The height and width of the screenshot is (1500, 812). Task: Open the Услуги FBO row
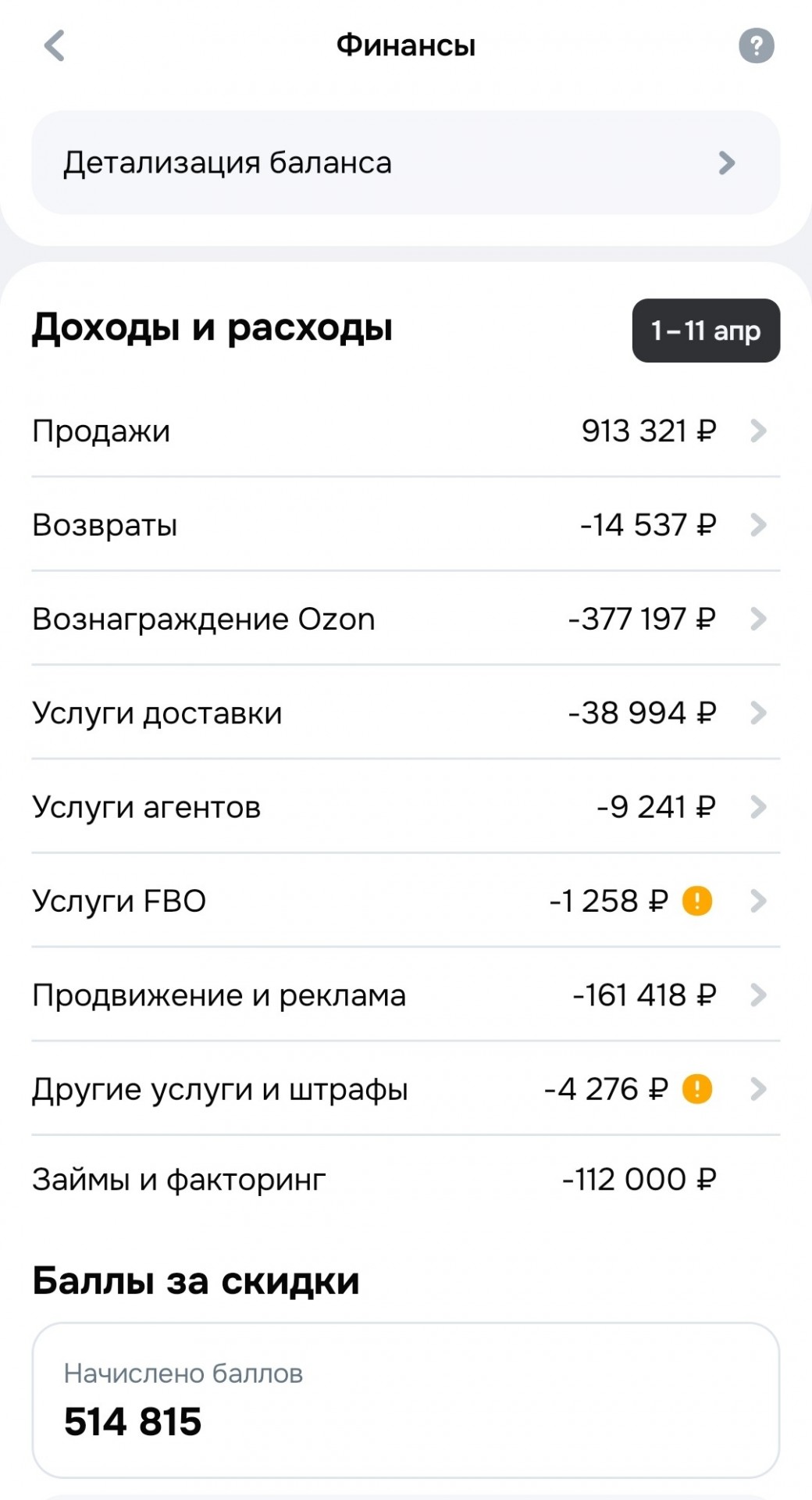(x=405, y=901)
